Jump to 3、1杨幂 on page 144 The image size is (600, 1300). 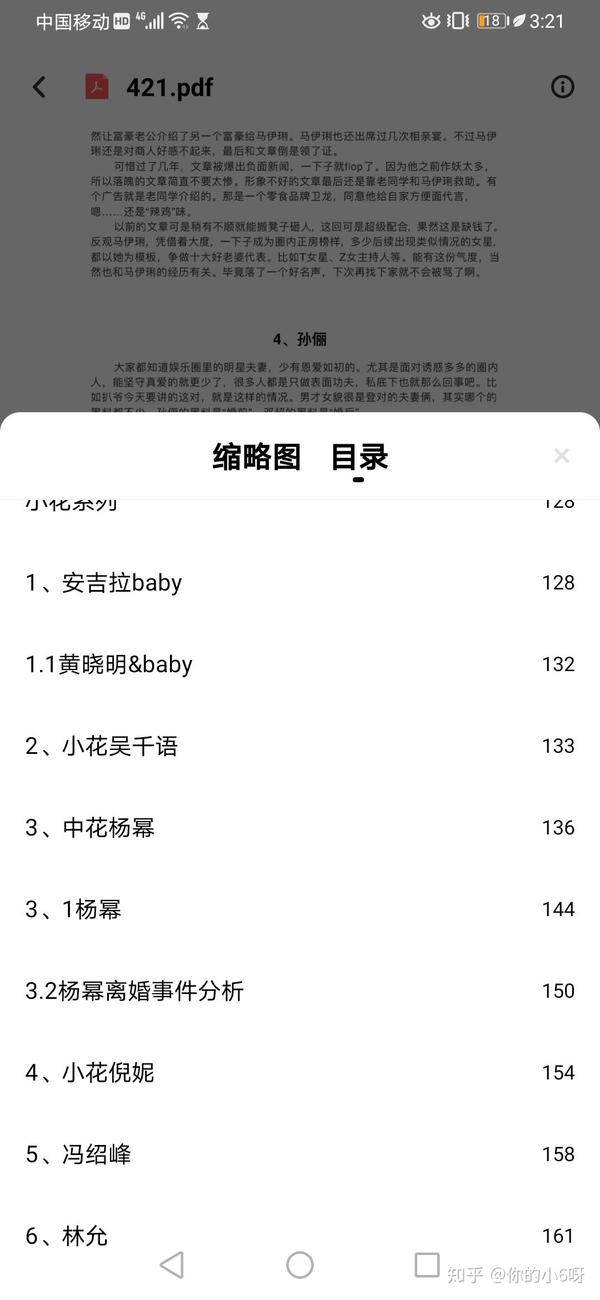[x=300, y=909]
